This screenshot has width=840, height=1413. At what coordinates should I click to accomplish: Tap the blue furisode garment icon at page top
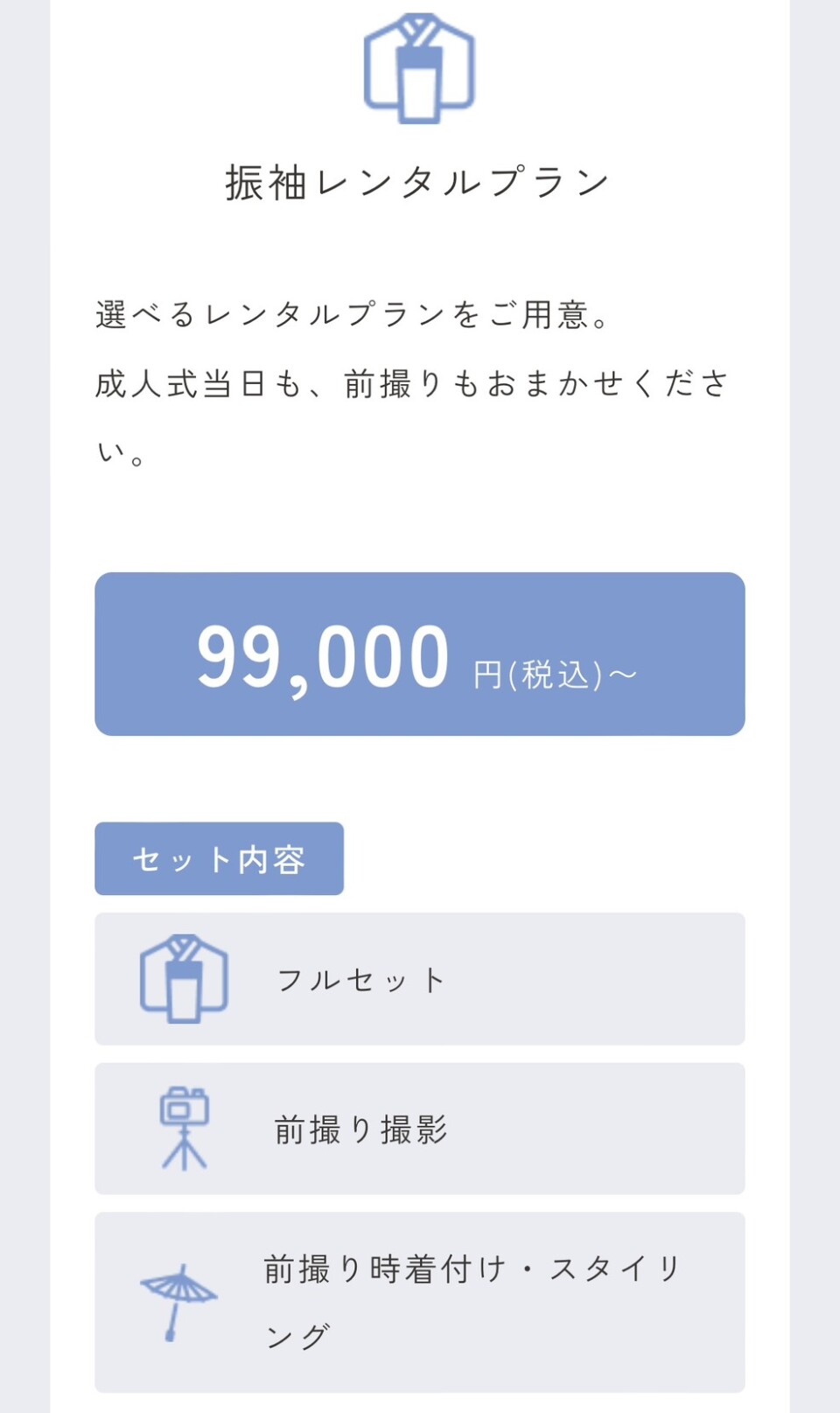click(418, 68)
